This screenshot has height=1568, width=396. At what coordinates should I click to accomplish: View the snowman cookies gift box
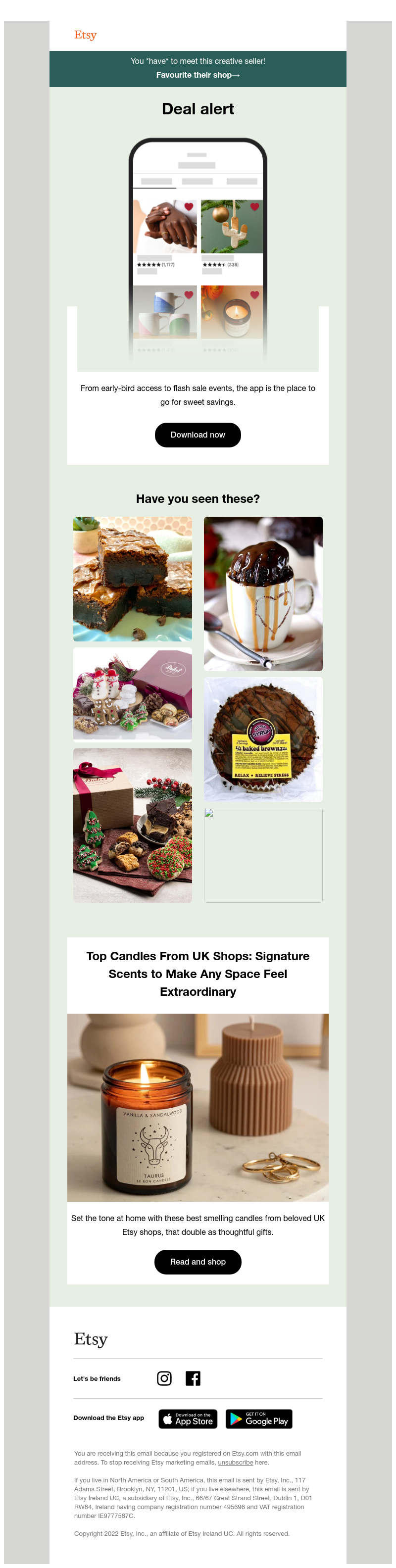(133, 693)
